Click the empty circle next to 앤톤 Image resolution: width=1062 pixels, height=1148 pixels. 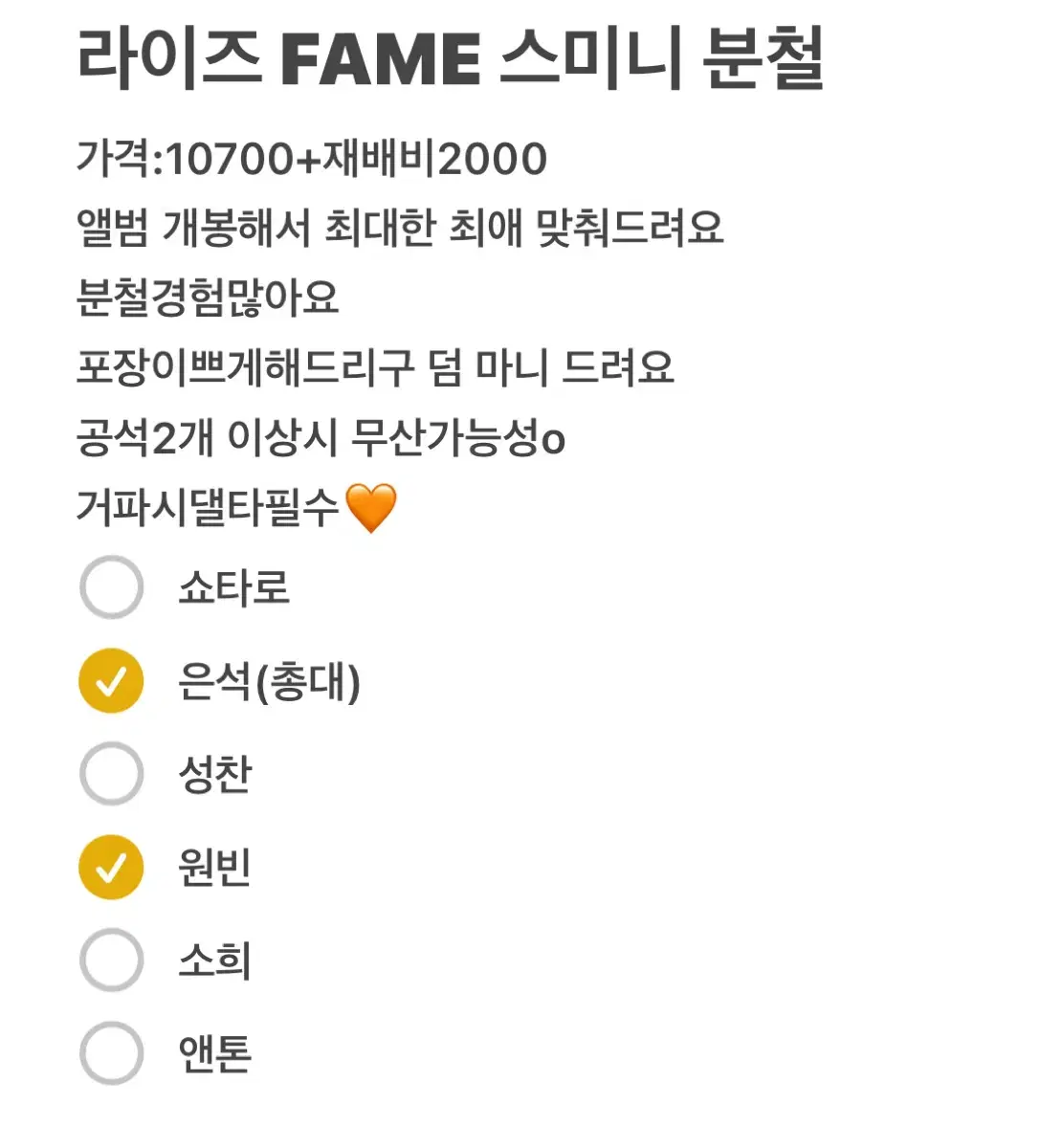[x=110, y=1052]
